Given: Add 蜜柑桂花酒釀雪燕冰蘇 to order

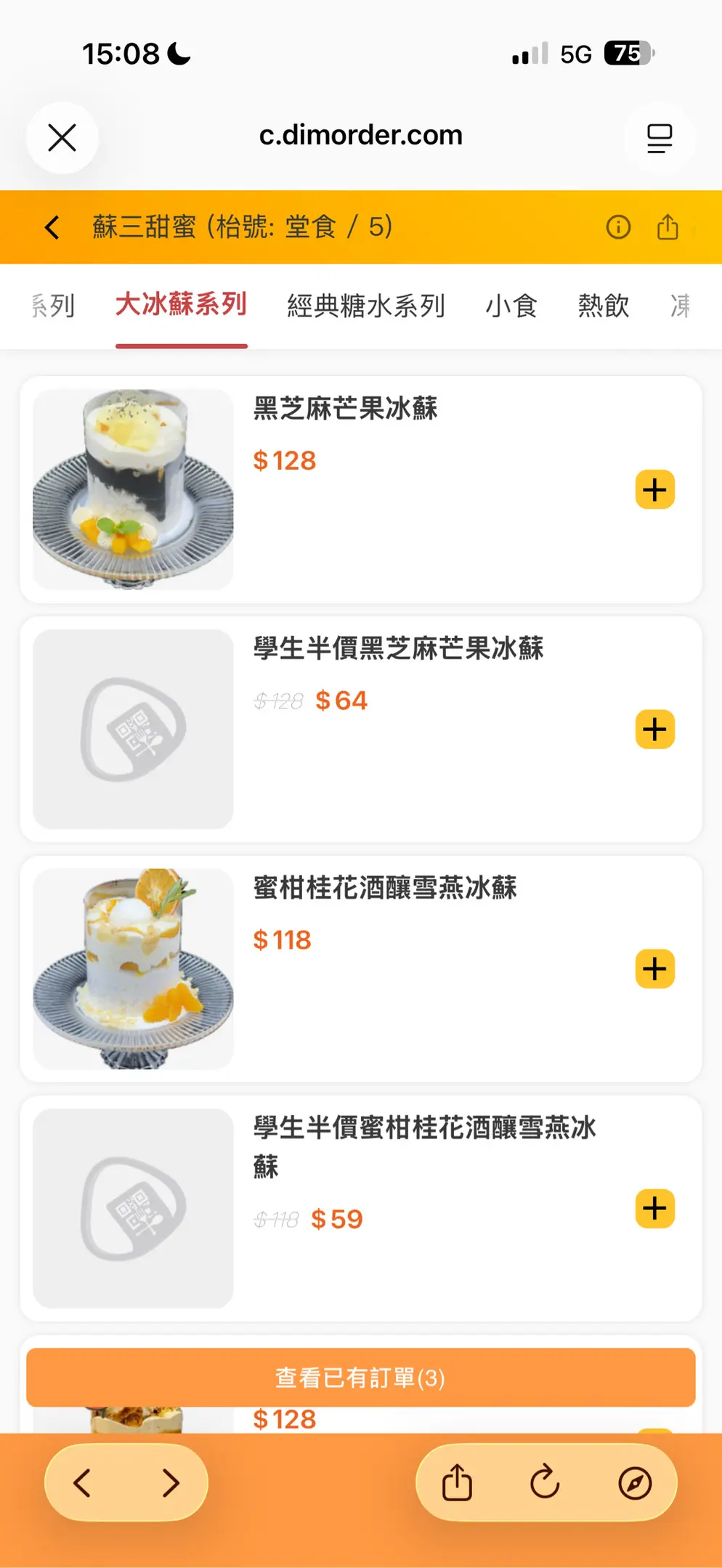Looking at the screenshot, I should coord(654,969).
